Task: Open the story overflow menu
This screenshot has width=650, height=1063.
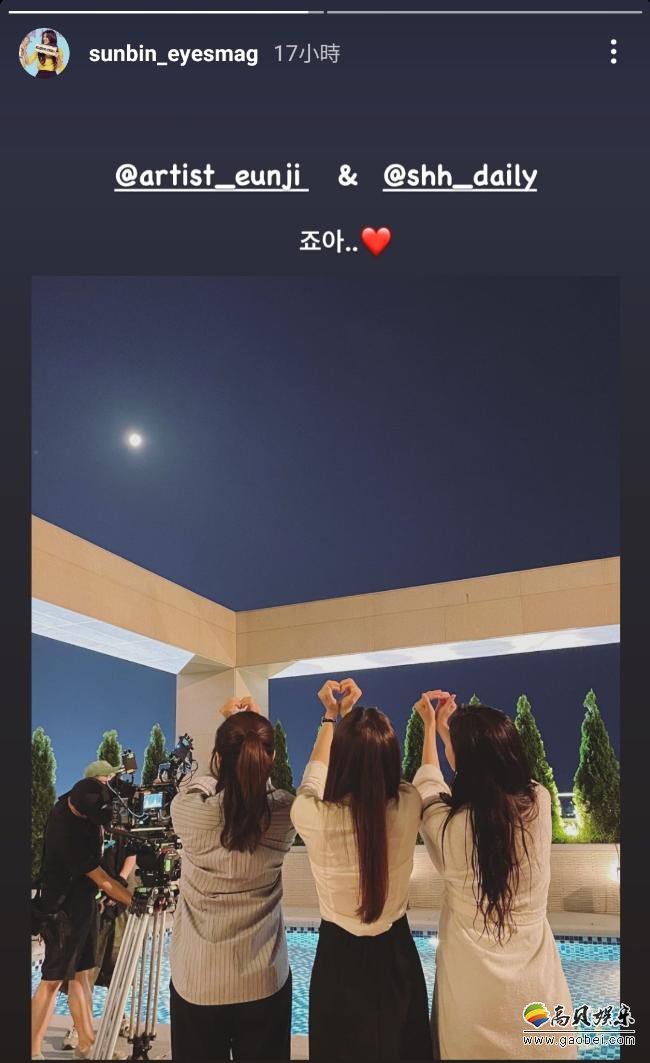Action: [613, 52]
